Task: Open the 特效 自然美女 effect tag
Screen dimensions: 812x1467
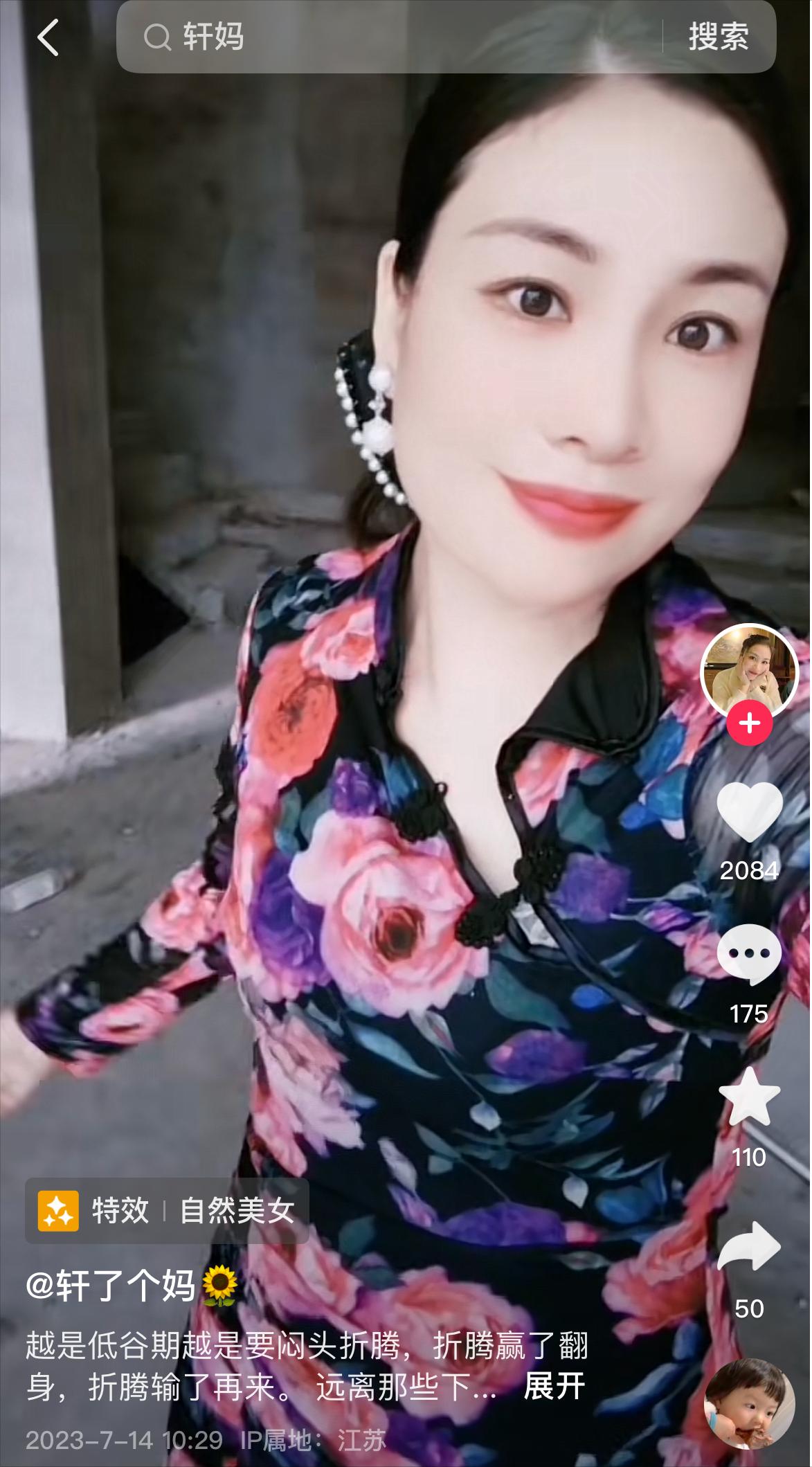Action: 168,1211
